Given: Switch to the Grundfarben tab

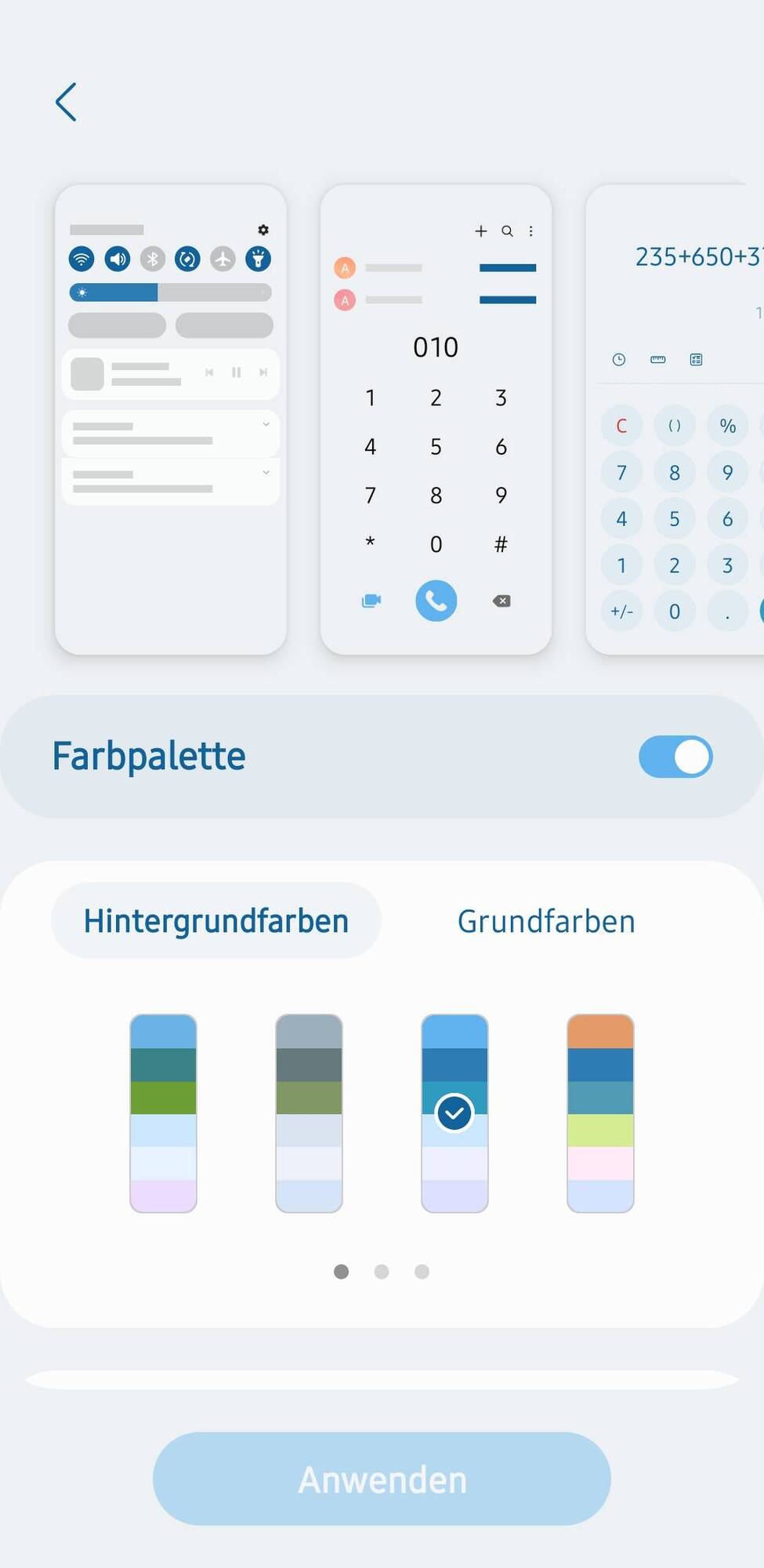Looking at the screenshot, I should 546,921.
